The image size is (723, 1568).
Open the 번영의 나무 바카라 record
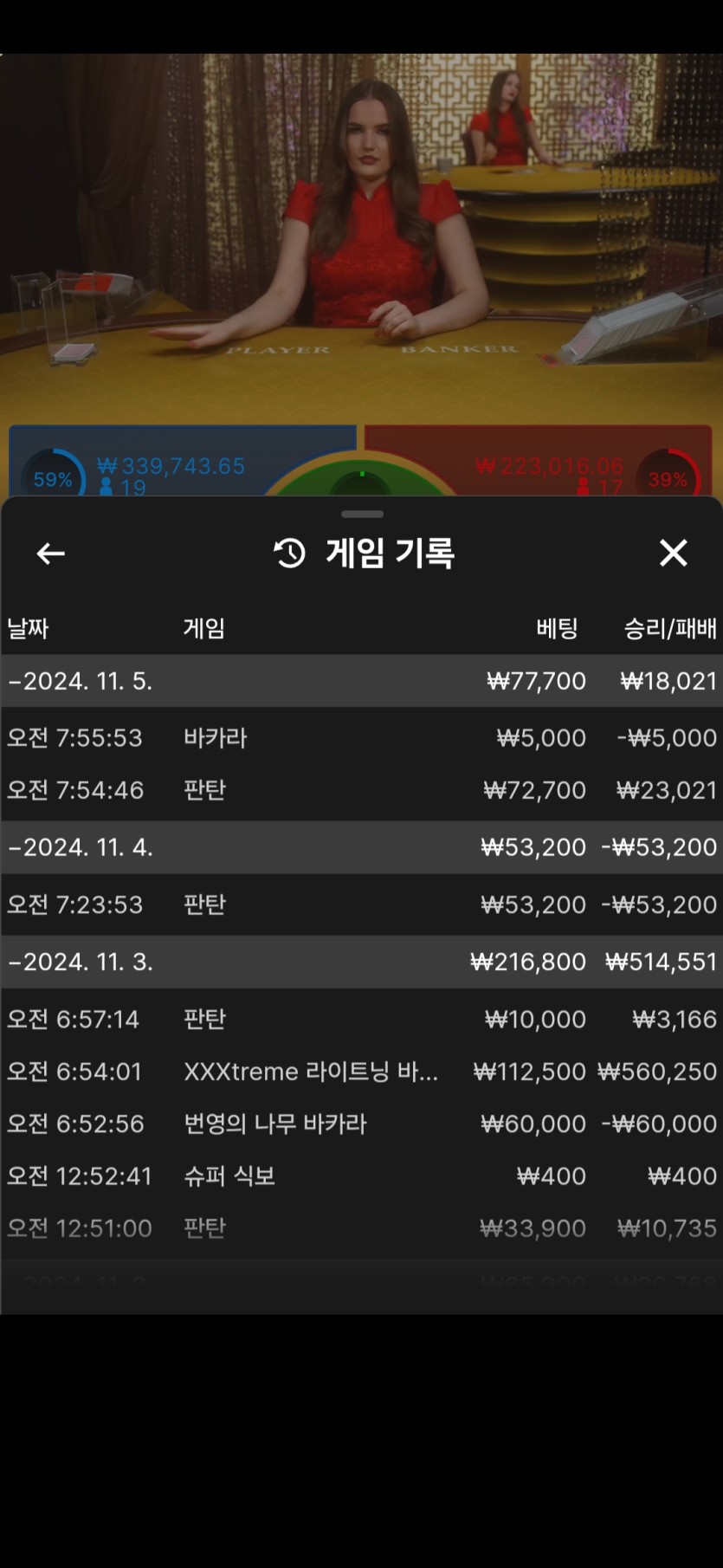pos(361,1124)
